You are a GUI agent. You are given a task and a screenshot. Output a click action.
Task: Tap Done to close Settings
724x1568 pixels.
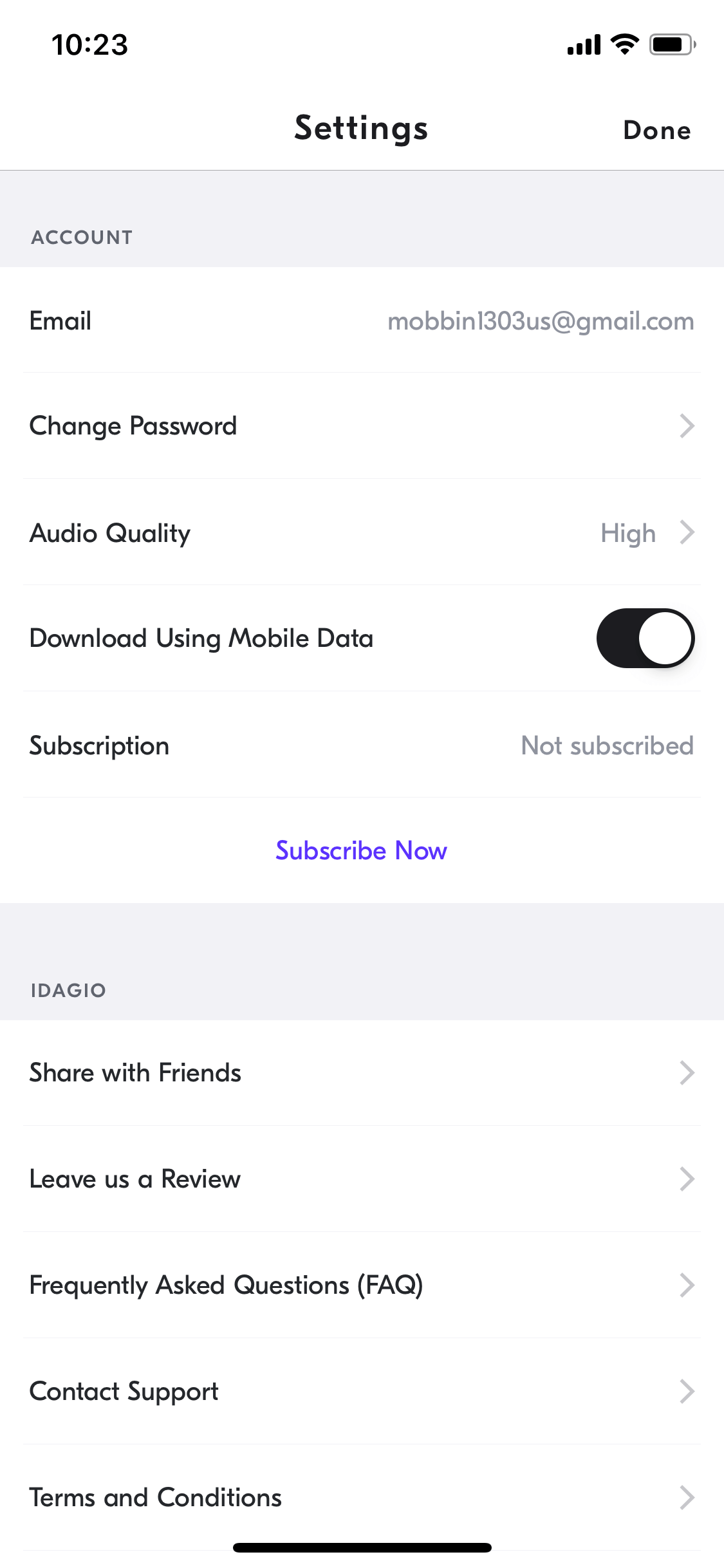657,130
